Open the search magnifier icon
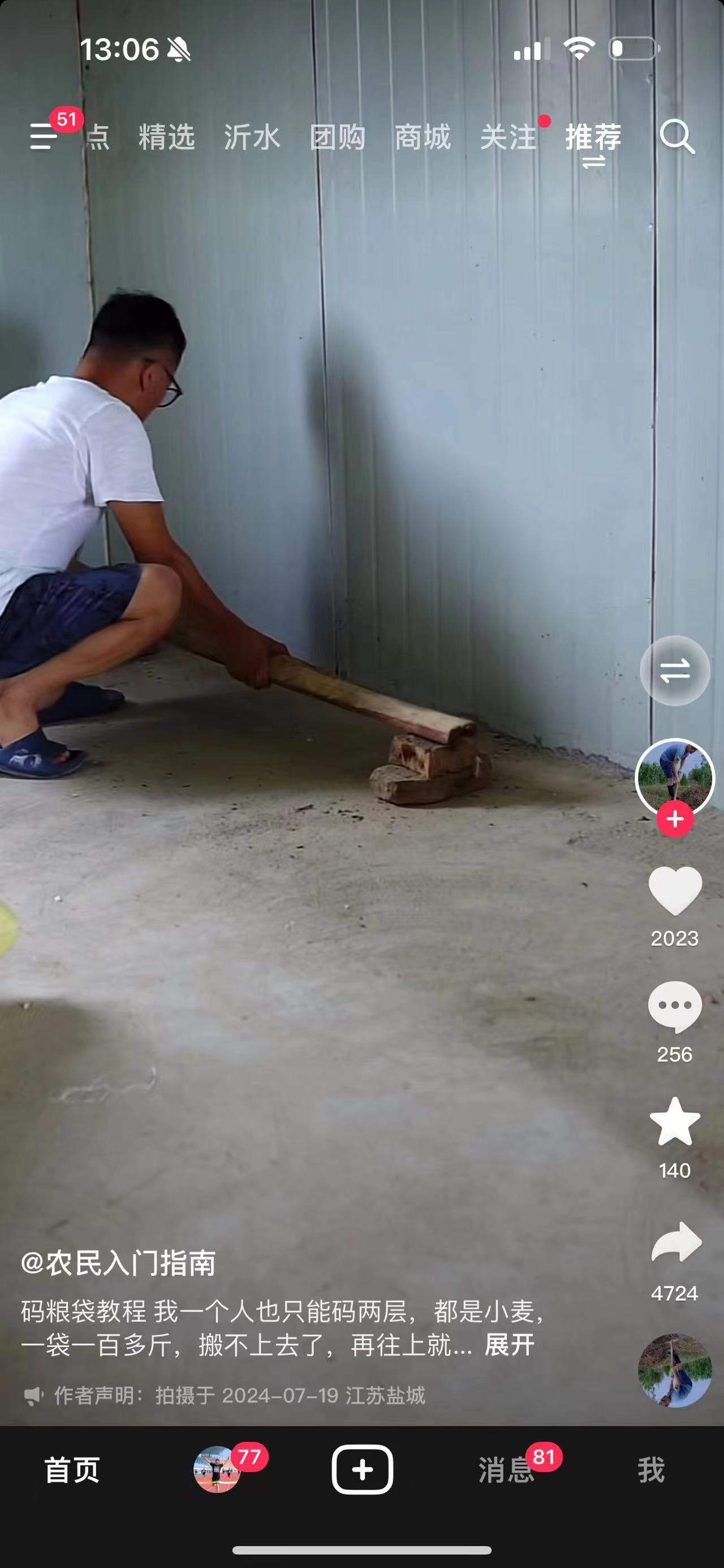Viewport: 724px width, 1568px height. click(x=677, y=137)
